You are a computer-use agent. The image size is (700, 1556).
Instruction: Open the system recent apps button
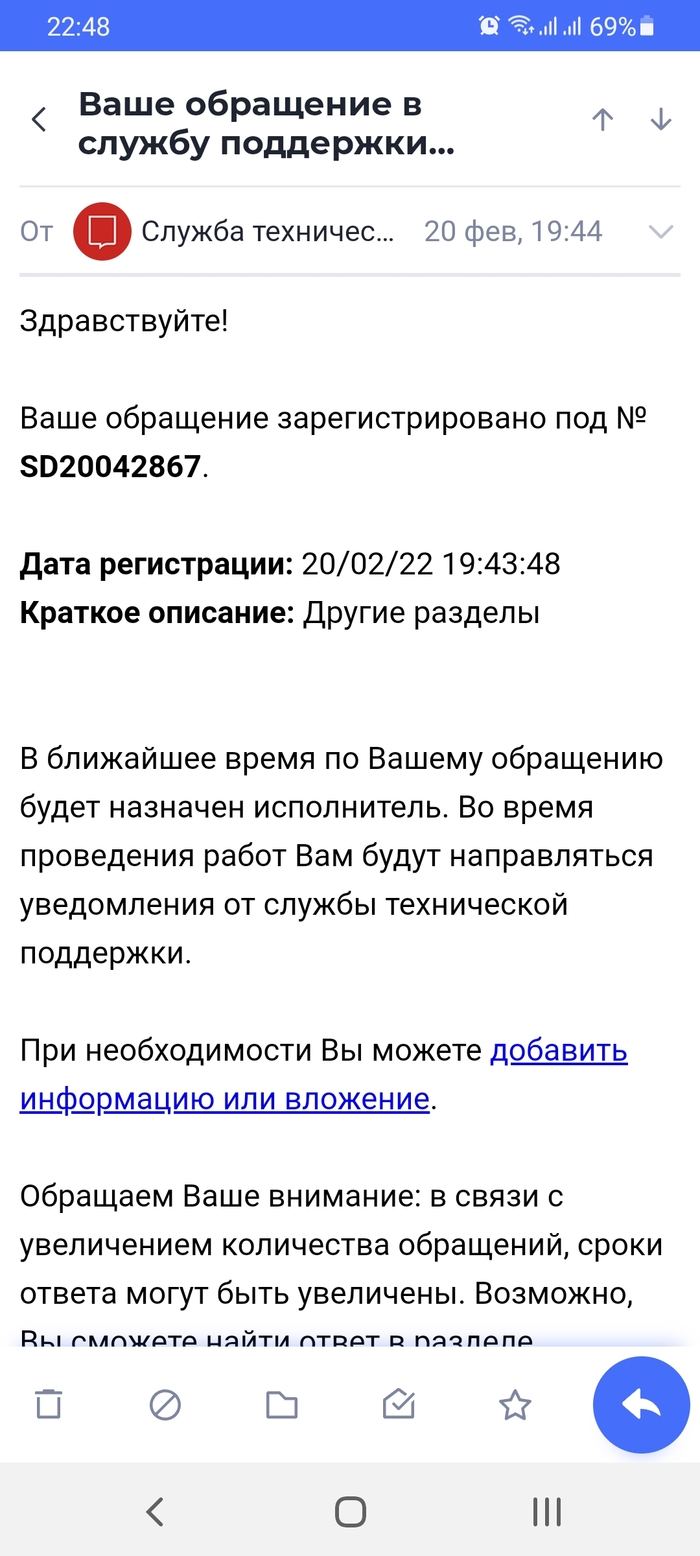546,1511
